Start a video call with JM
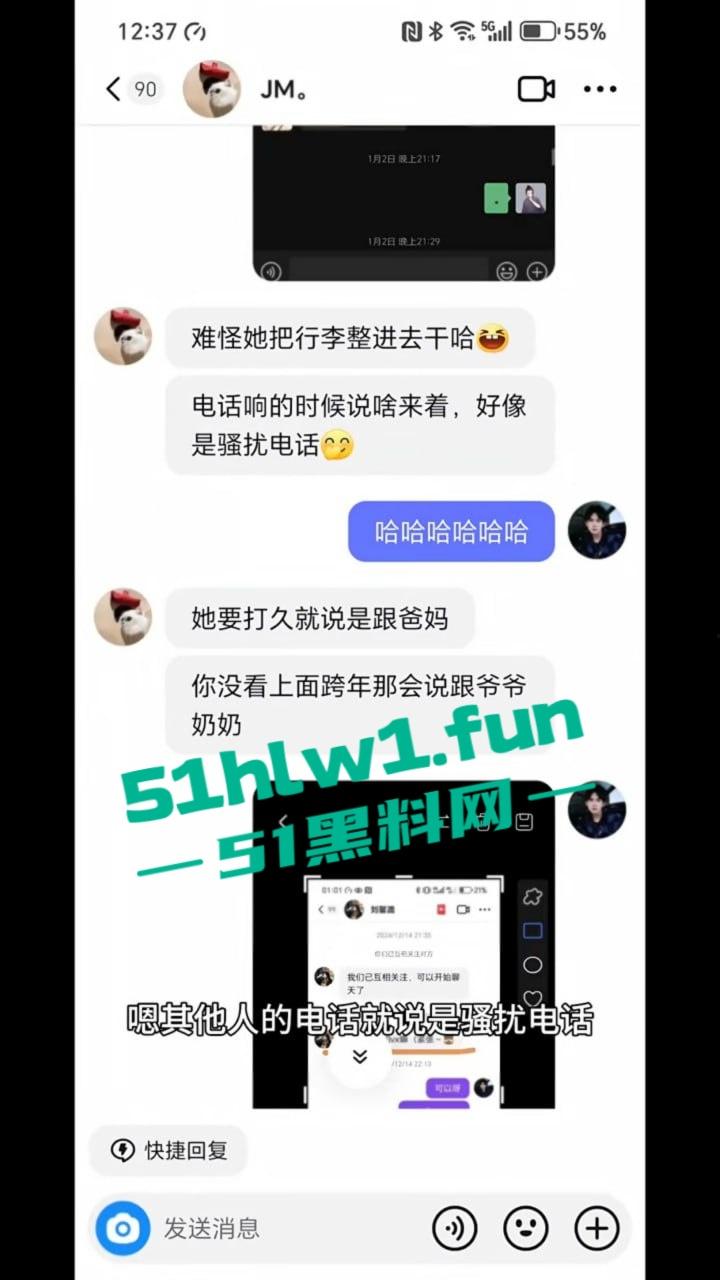 (536, 89)
